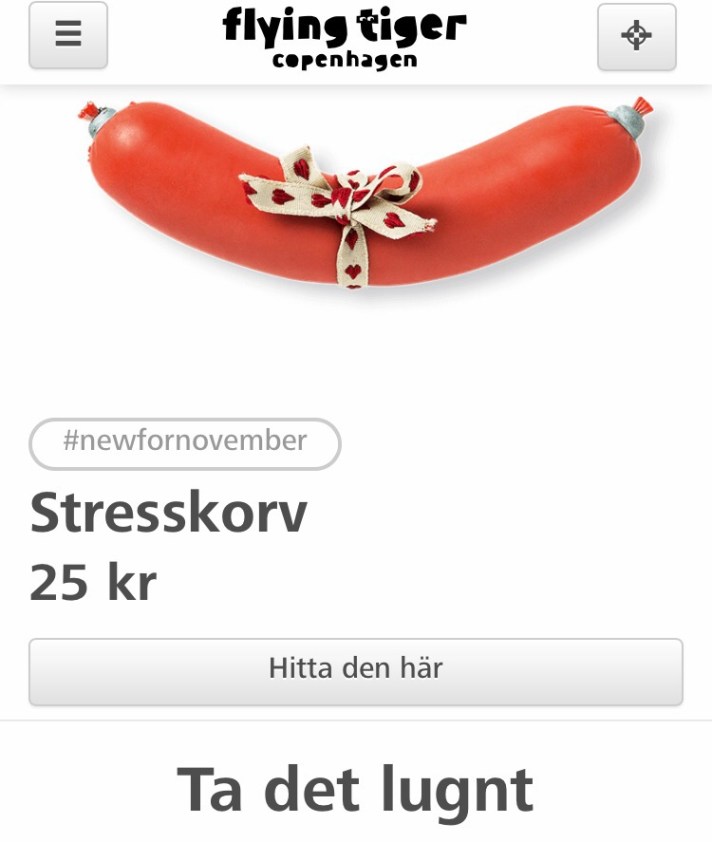Tap the store locator crosshair icon
Screen dimensions: 712x842
(636, 37)
